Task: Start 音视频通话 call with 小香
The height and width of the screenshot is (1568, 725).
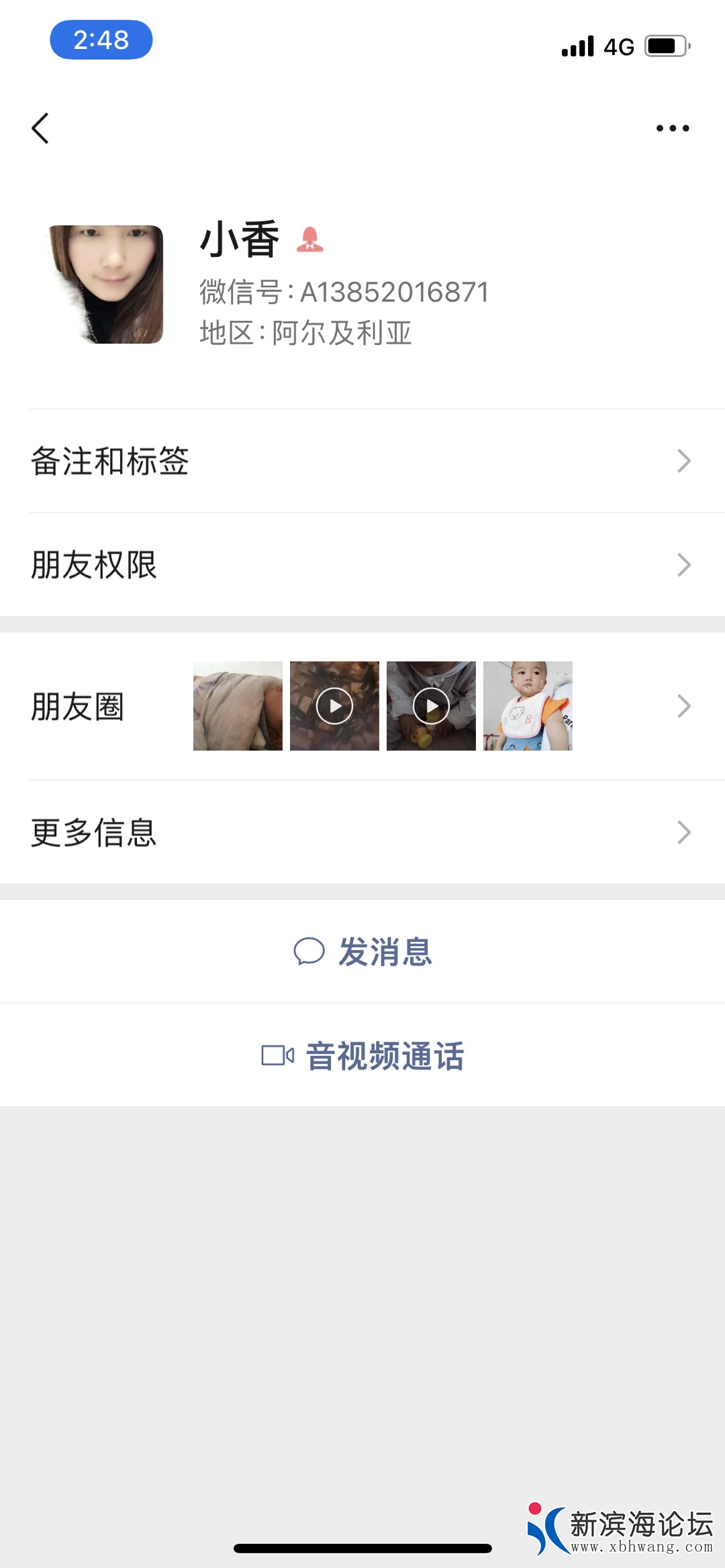Action: [x=362, y=1055]
